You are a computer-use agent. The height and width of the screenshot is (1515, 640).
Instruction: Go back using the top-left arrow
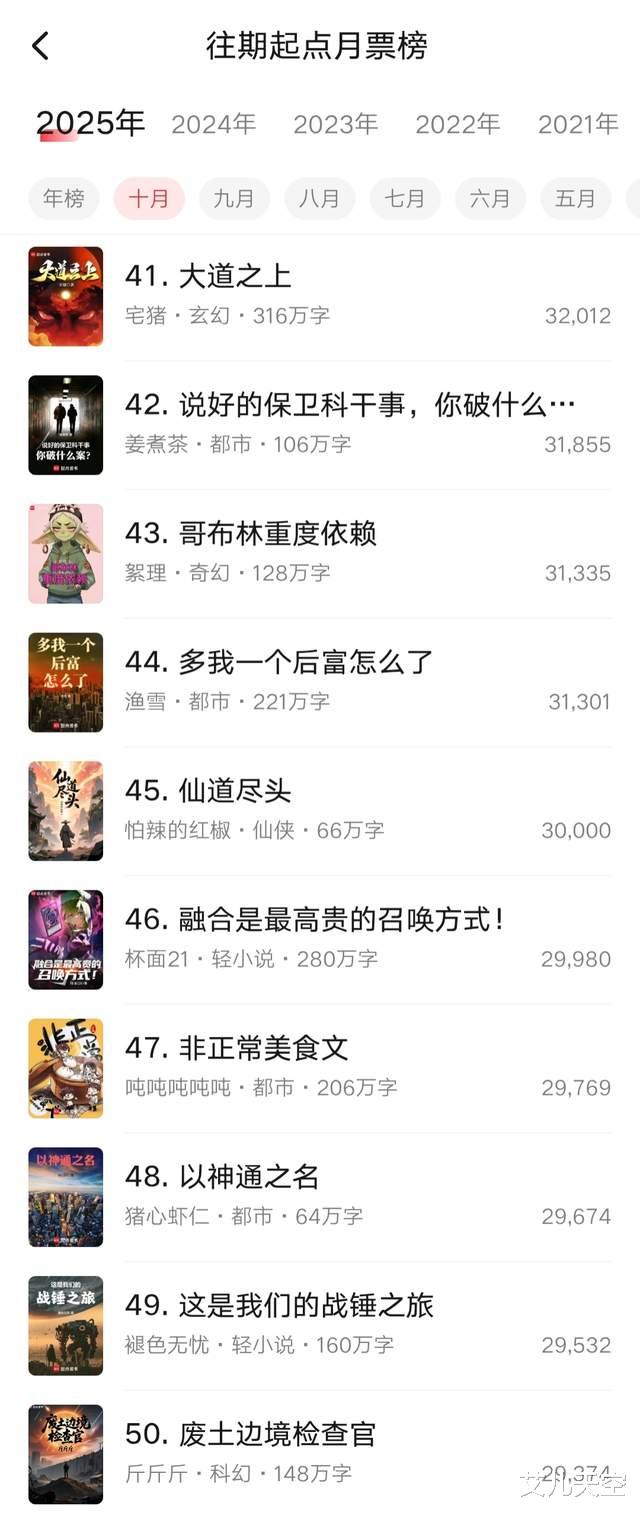40,46
